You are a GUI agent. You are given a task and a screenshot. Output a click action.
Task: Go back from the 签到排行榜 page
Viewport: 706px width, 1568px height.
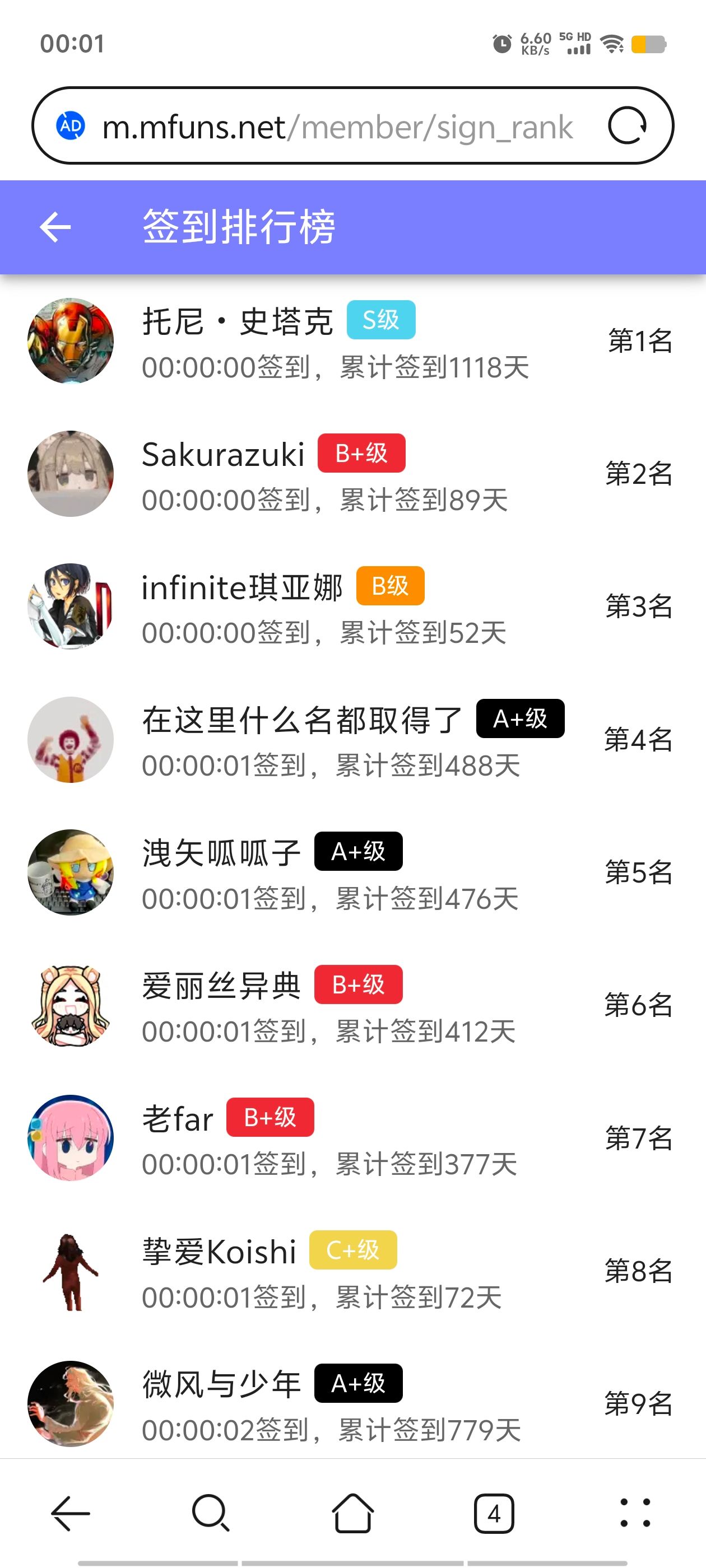[55, 227]
